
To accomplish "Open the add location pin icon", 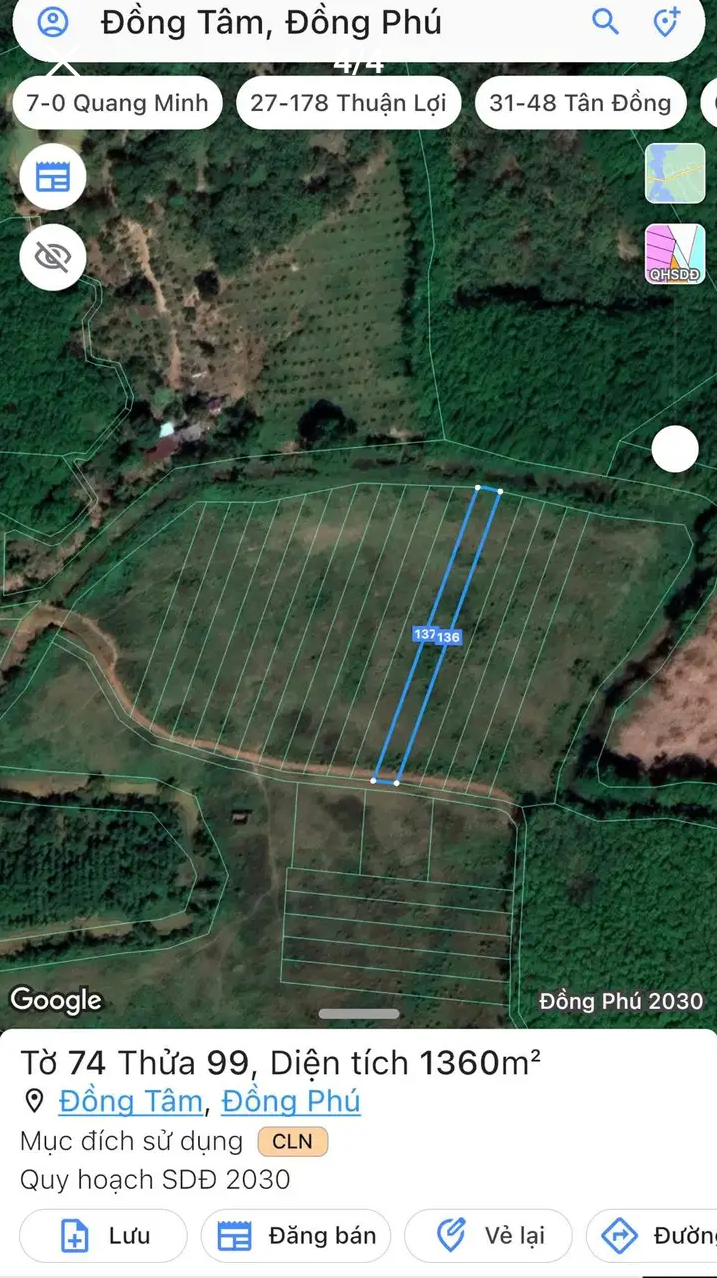I will (x=666, y=22).
